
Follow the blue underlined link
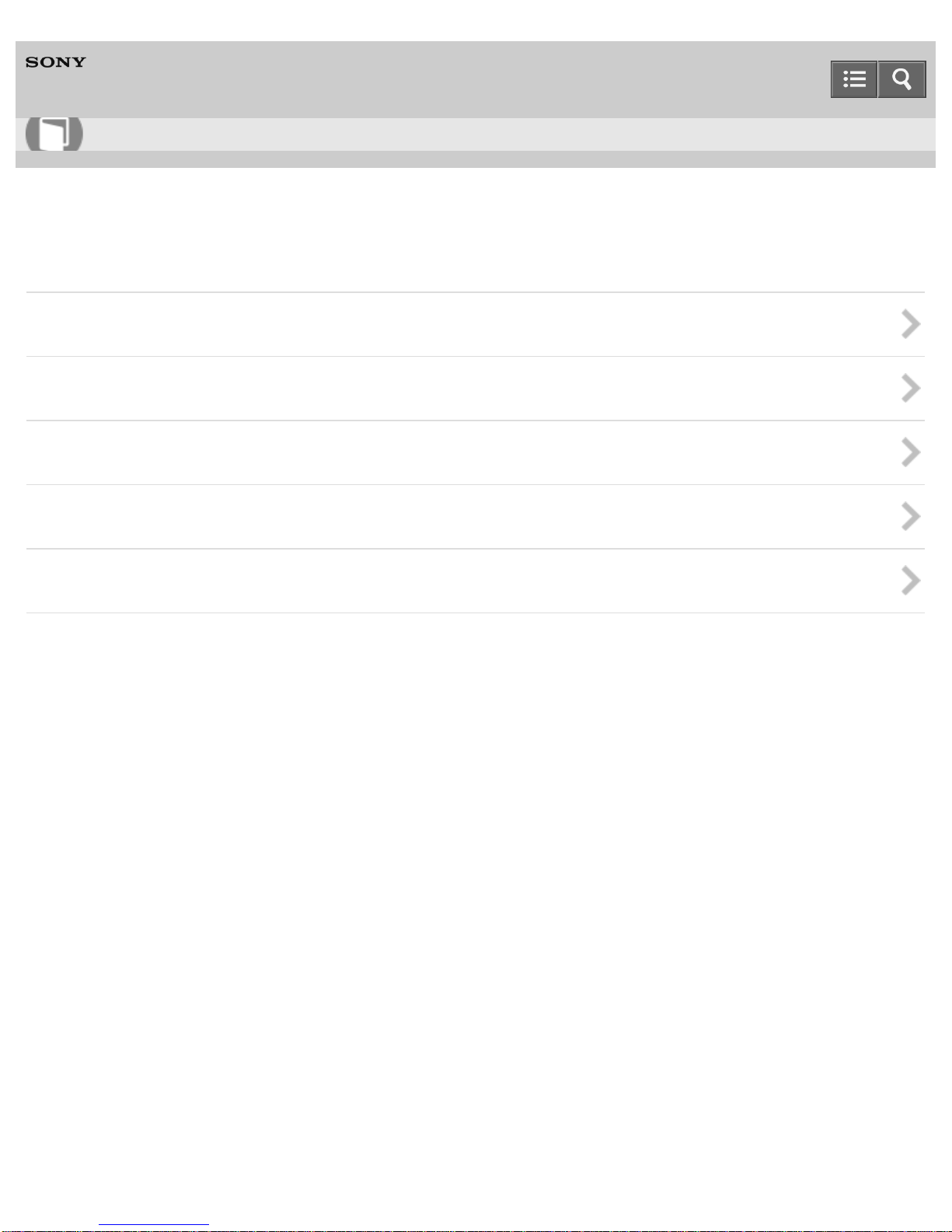[x=154, y=1224]
